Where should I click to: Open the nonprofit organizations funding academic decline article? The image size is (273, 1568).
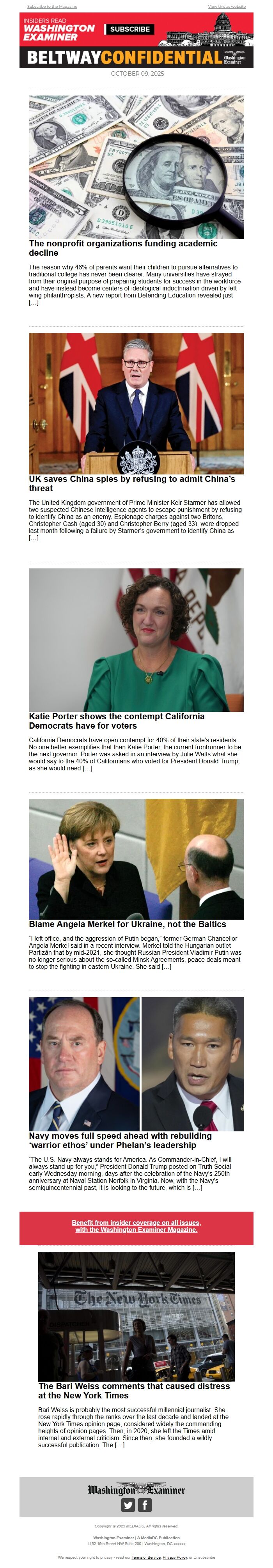(123, 248)
